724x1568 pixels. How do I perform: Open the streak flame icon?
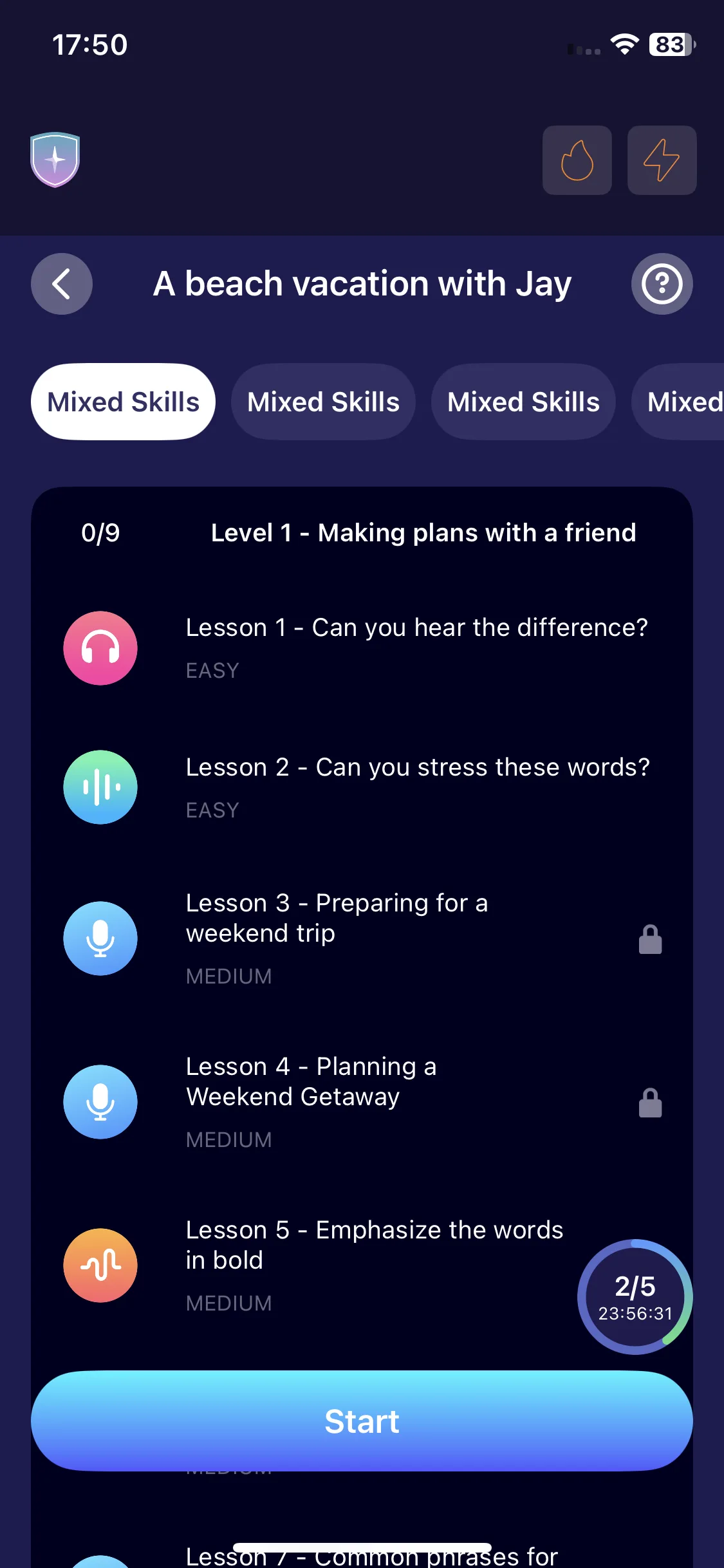click(x=577, y=160)
